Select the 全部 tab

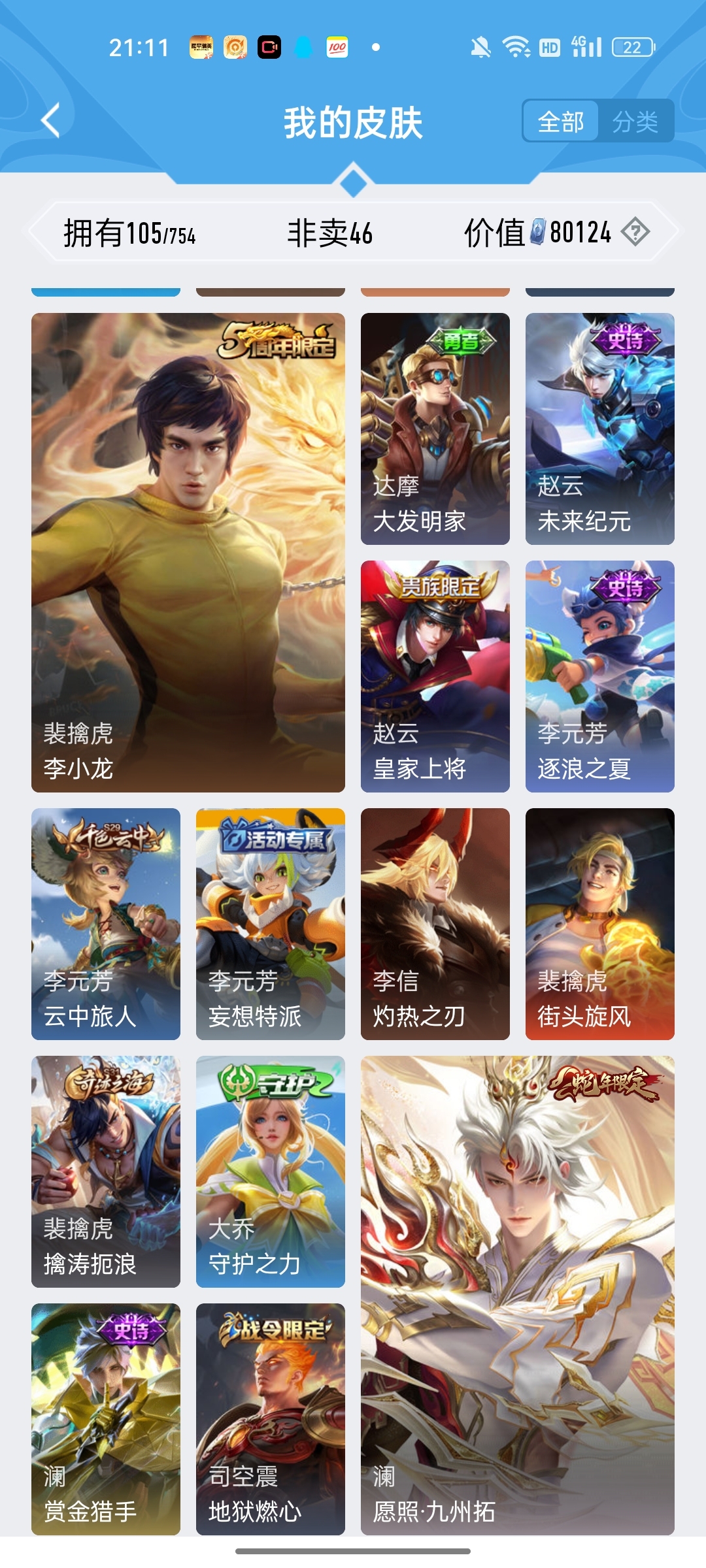561,122
